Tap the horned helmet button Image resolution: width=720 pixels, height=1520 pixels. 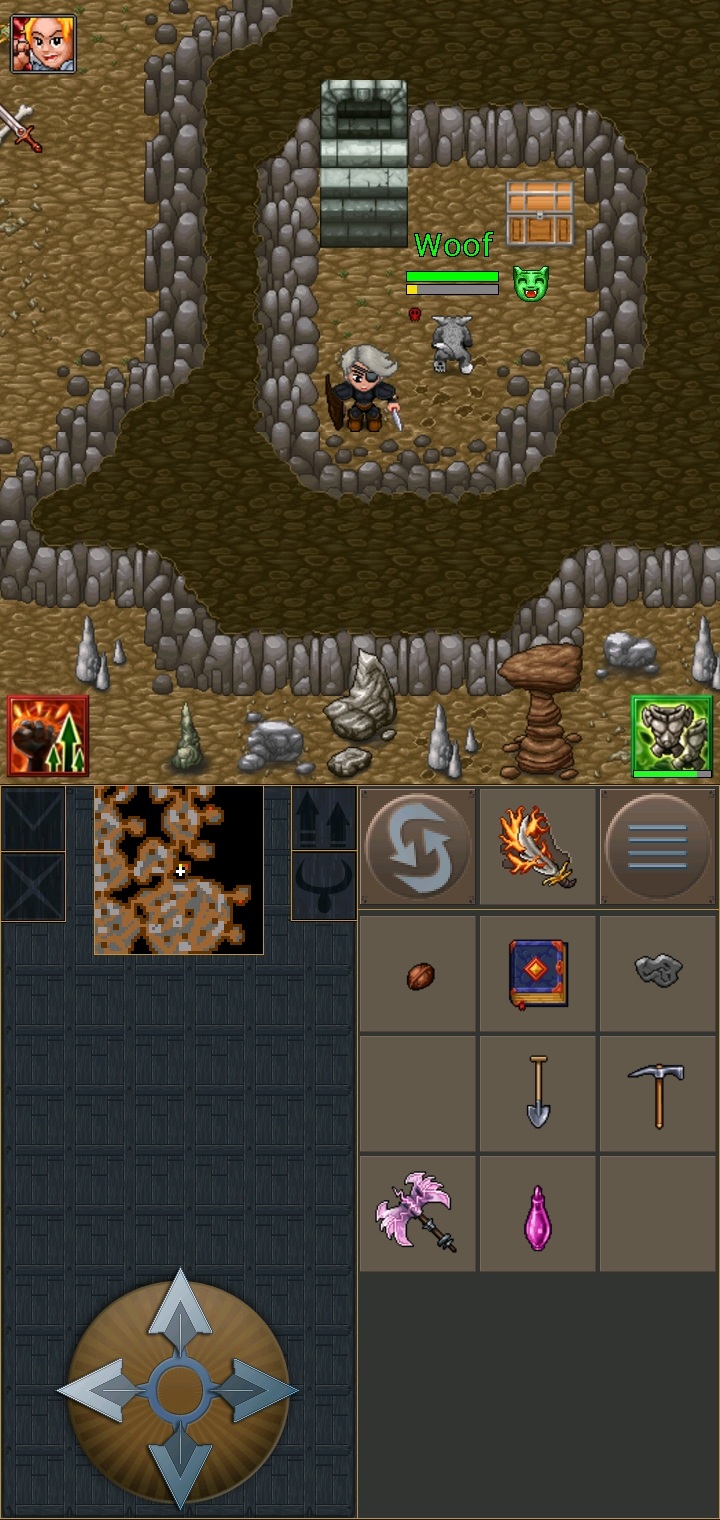tap(324, 885)
